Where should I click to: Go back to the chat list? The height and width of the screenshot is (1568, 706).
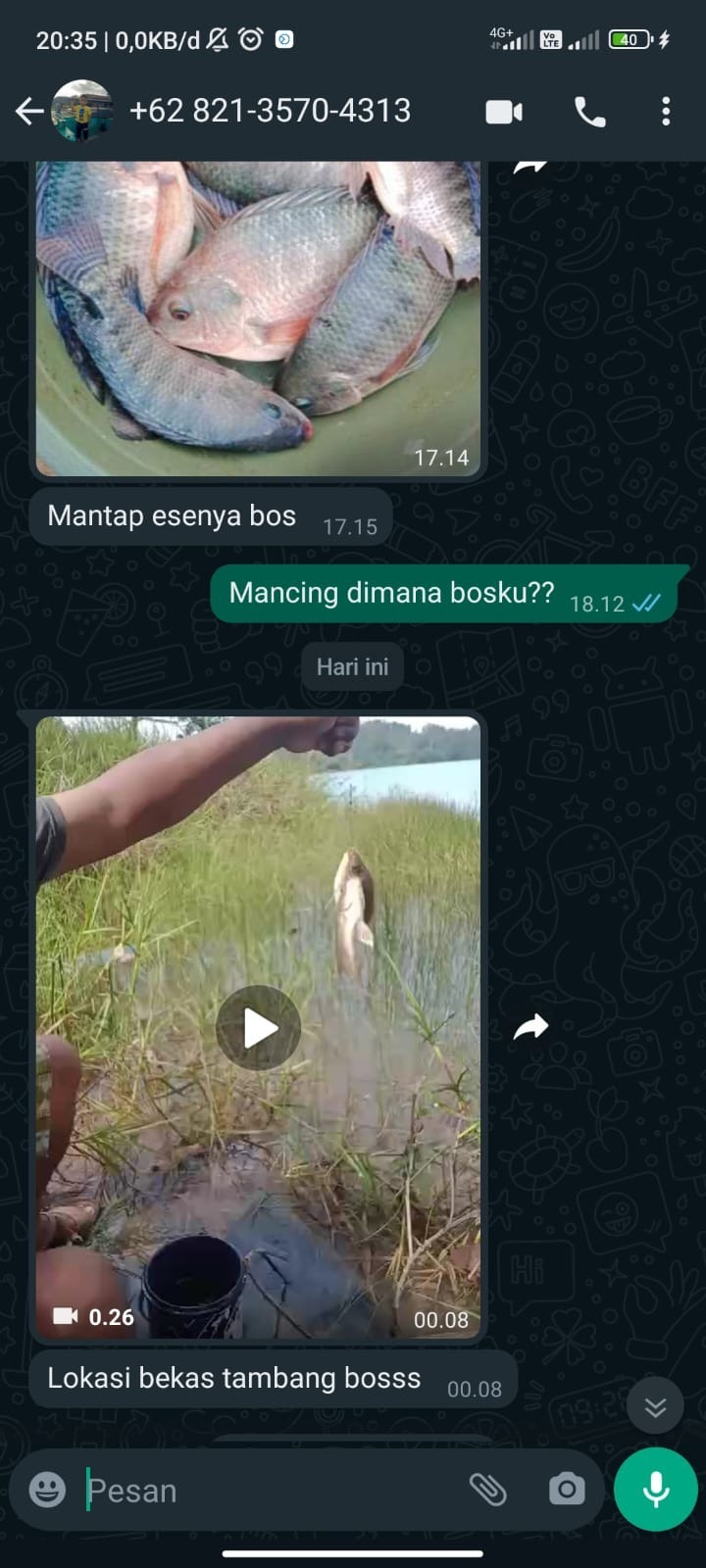point(29,112)
